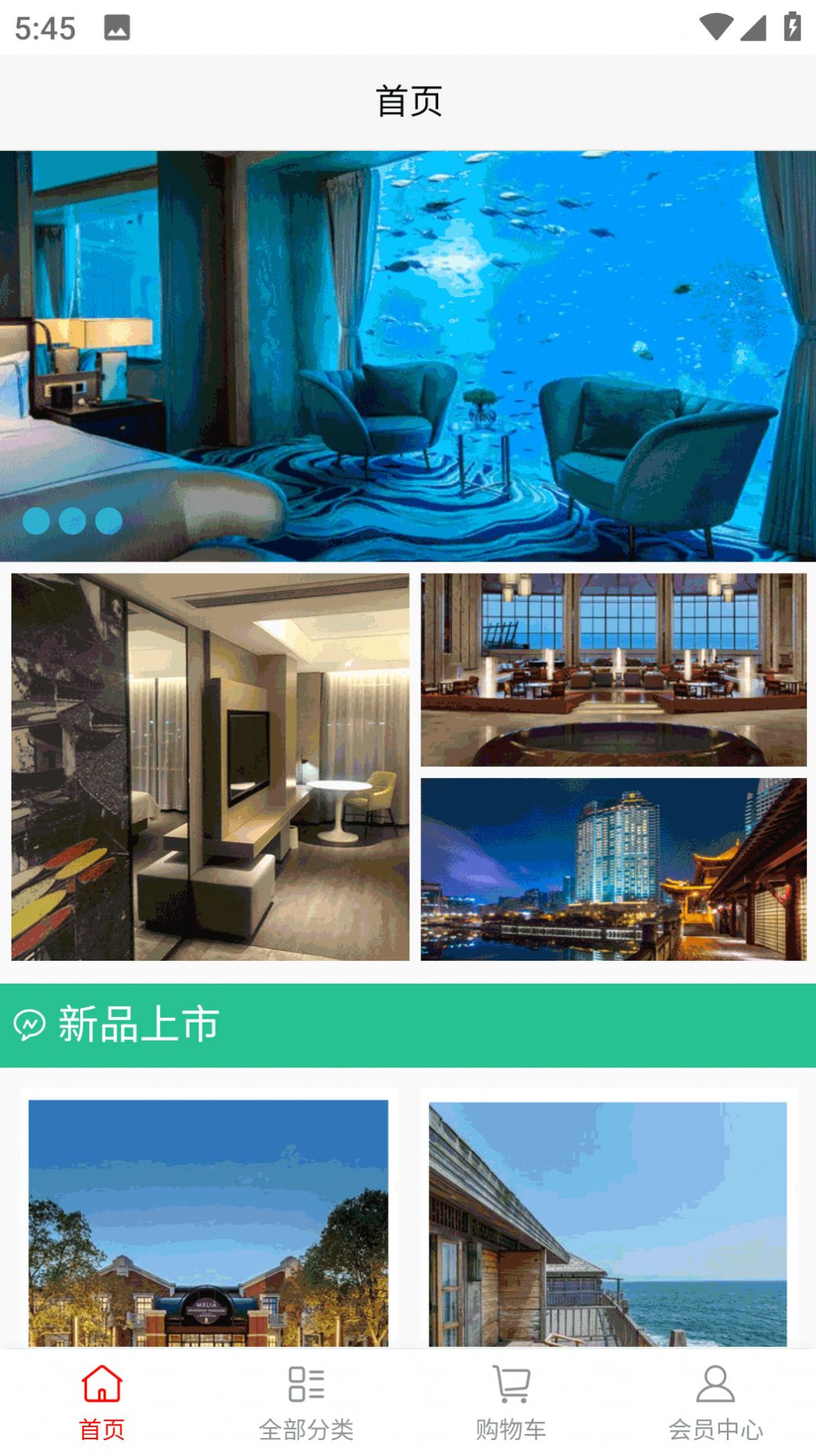
Task: Open the hotel room with TV tile
Action: 210,766
